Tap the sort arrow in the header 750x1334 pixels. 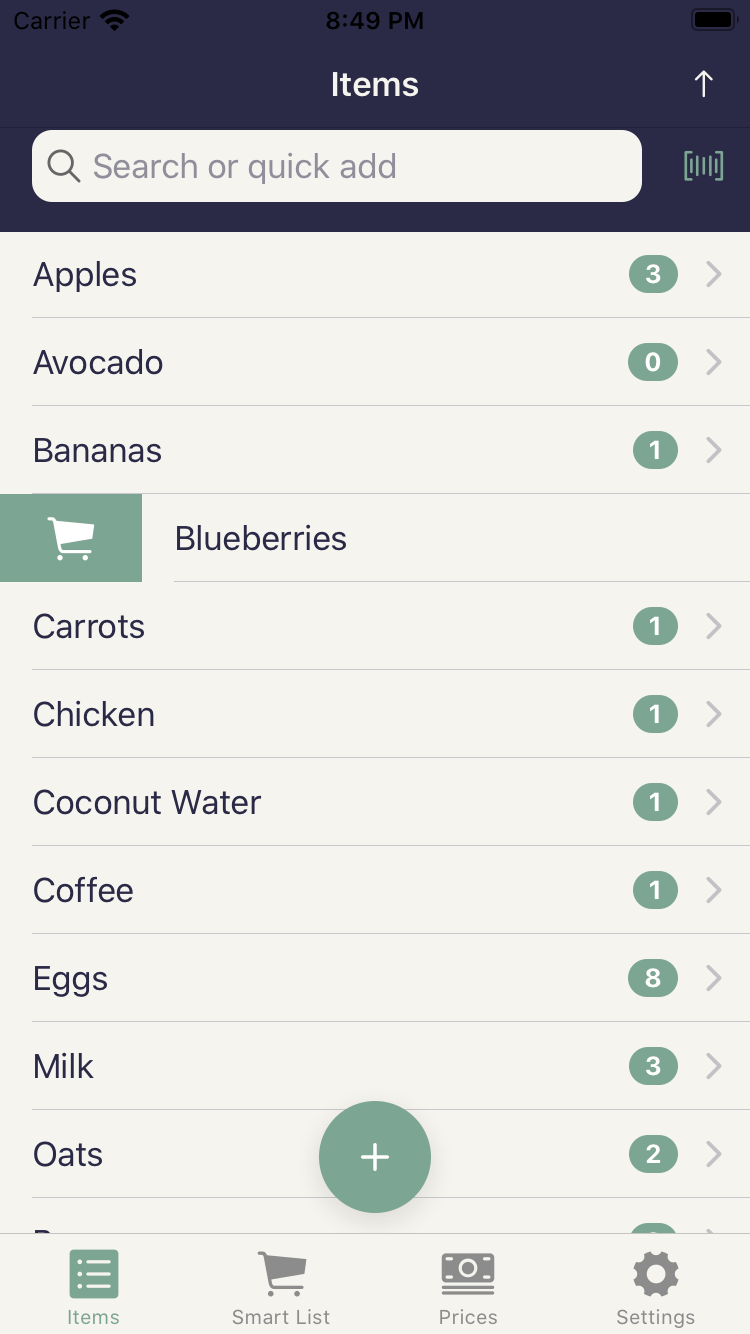[x=704, y=84]
